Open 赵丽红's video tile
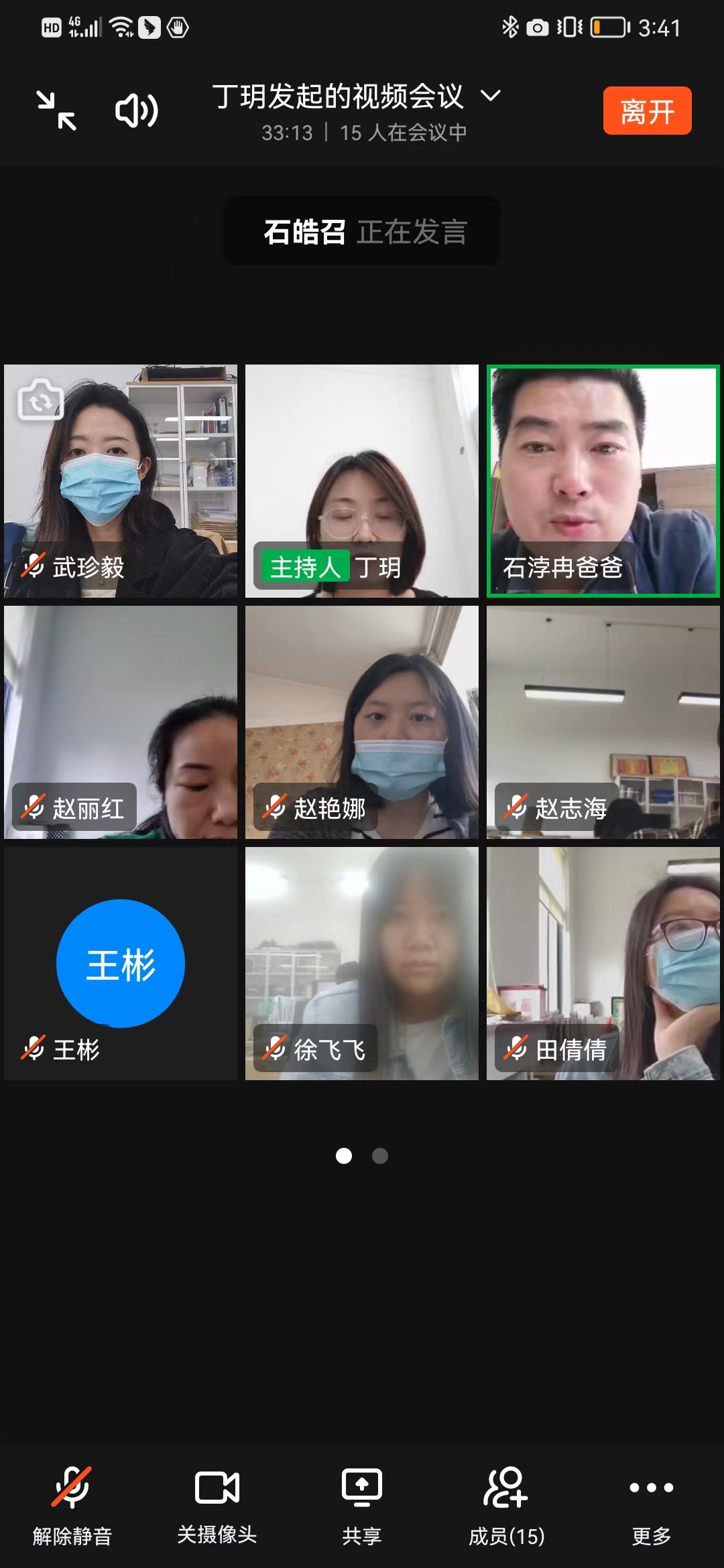The height and width of the screenshot is (1568, 724). 121,722
